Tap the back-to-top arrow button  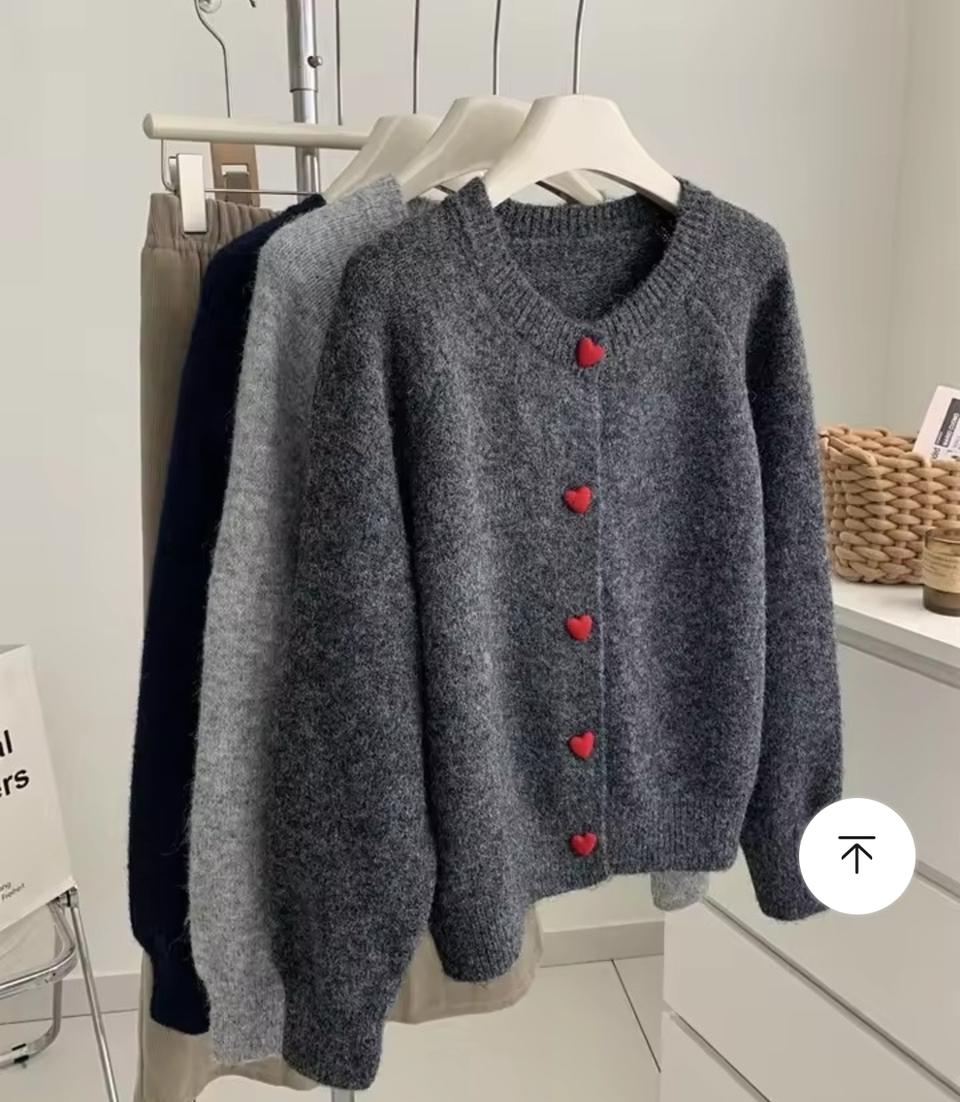pos(857,856)
